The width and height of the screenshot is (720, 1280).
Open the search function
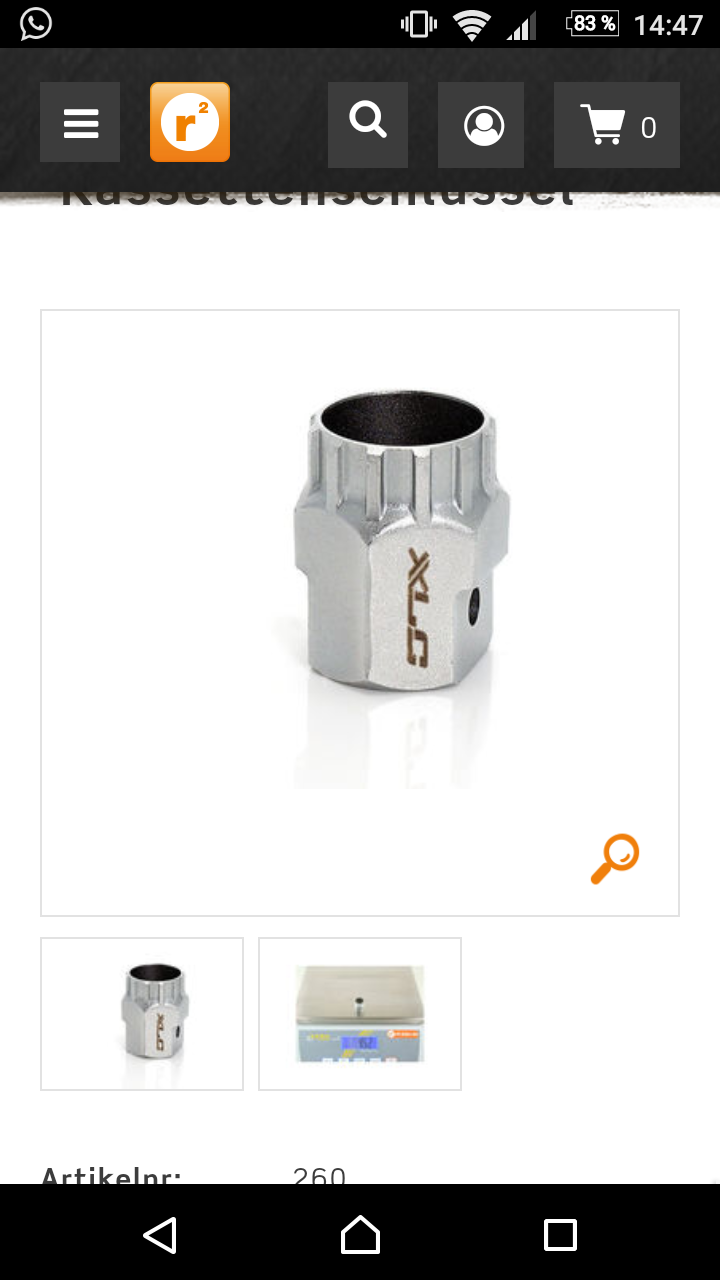point(368,124)
